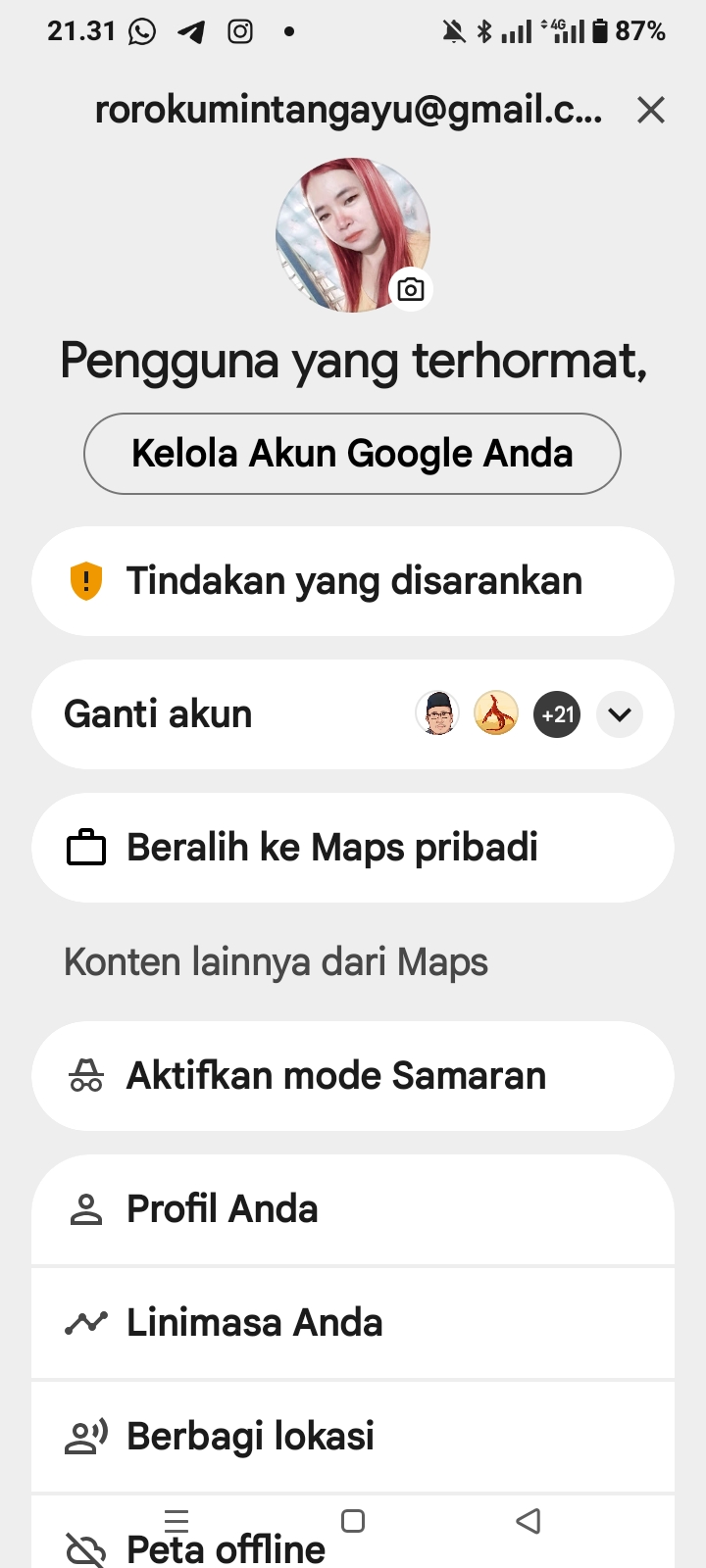Open Tindakan yang disarankan
This screenshot has width=706, height=1568.
[x=353, y=581]
